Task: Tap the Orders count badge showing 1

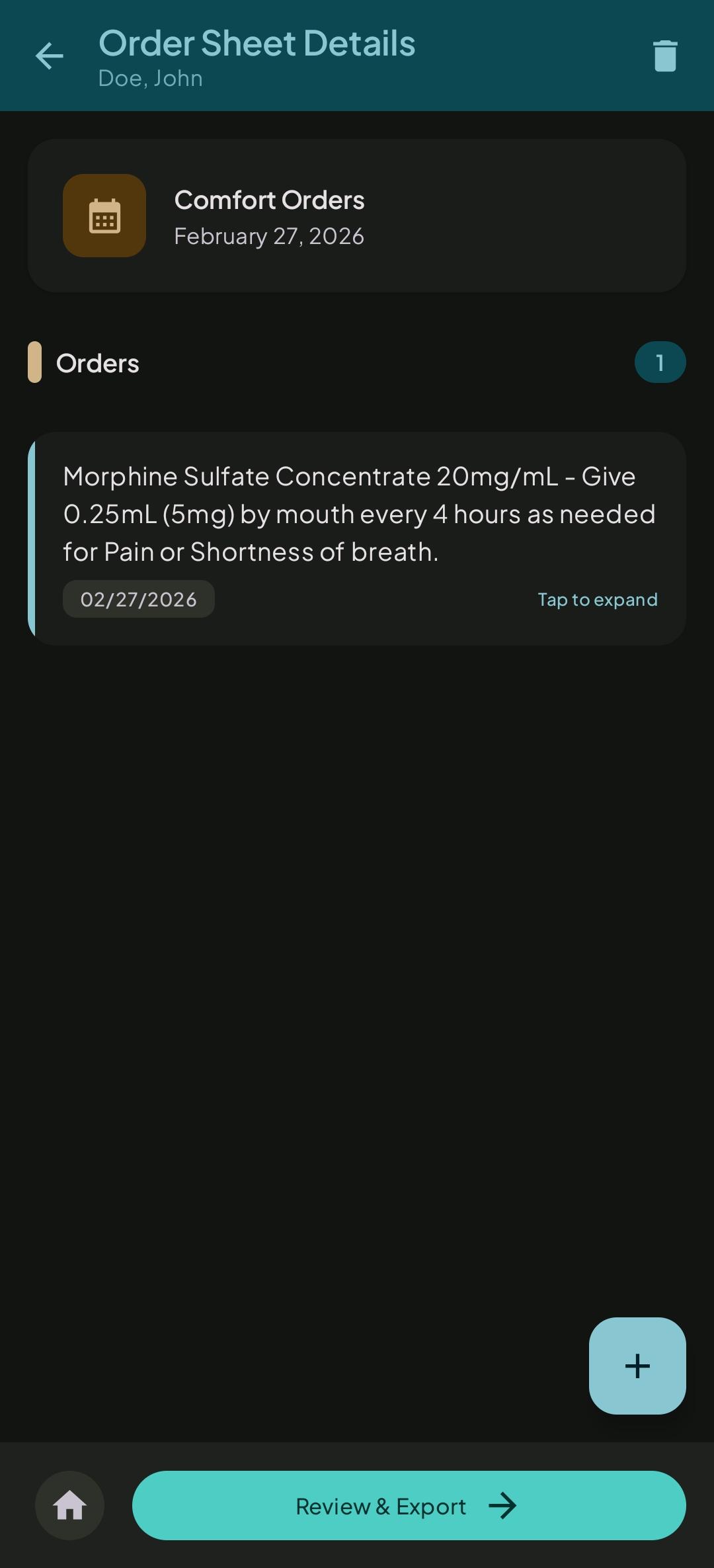Action: [660, 362]
